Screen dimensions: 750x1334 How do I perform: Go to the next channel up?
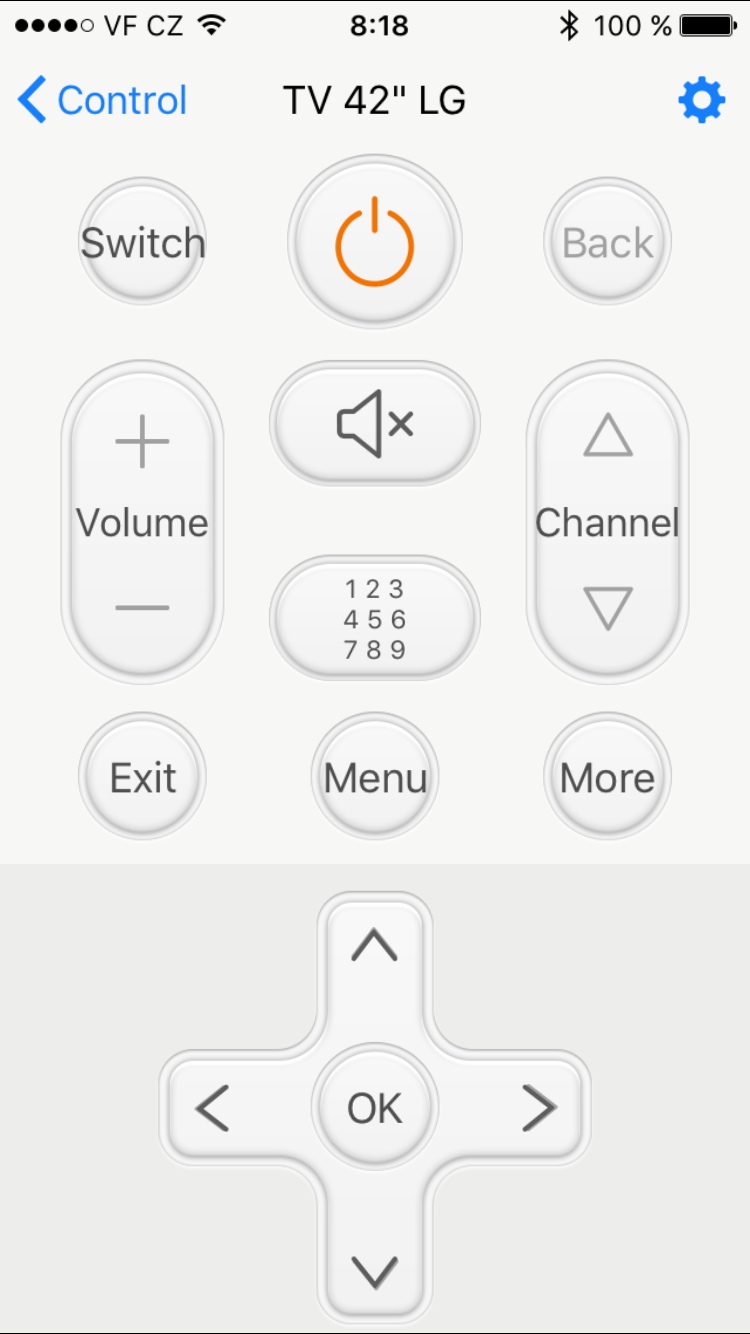(608, 437)
